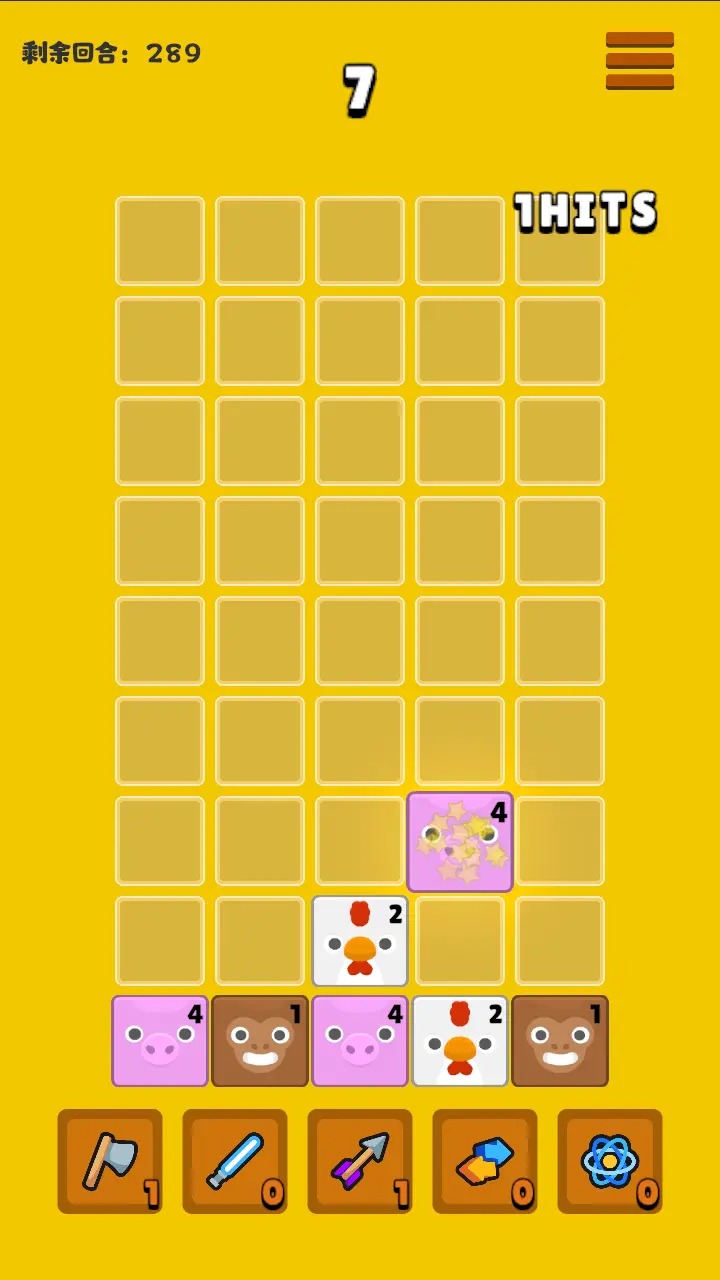This screenshot has width=720, height=1280.
Task: Activate the arrow power-up
Action: (x=360, y=1161)
